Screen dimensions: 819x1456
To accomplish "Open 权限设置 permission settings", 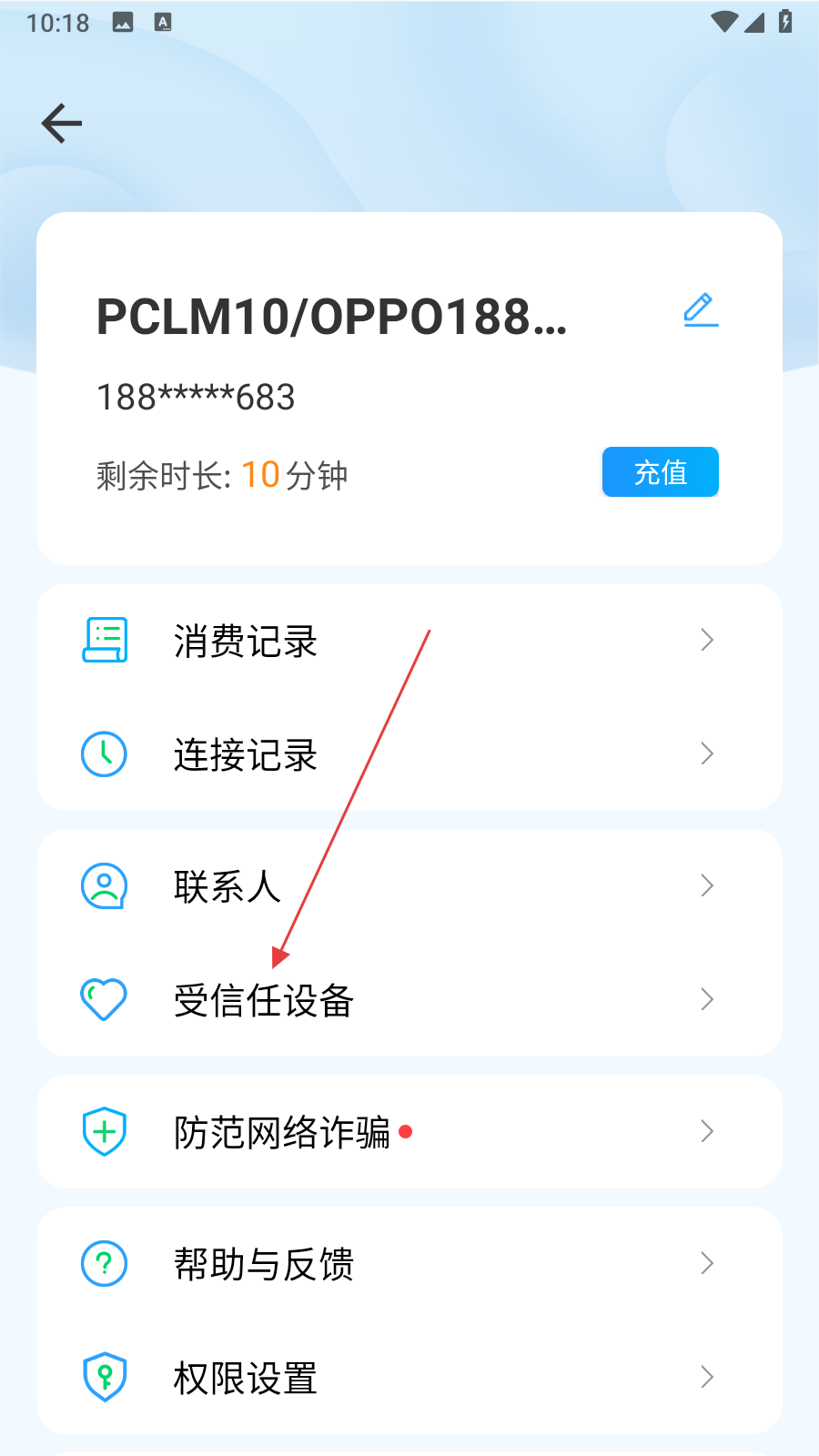I will (x=409, y=1378).
